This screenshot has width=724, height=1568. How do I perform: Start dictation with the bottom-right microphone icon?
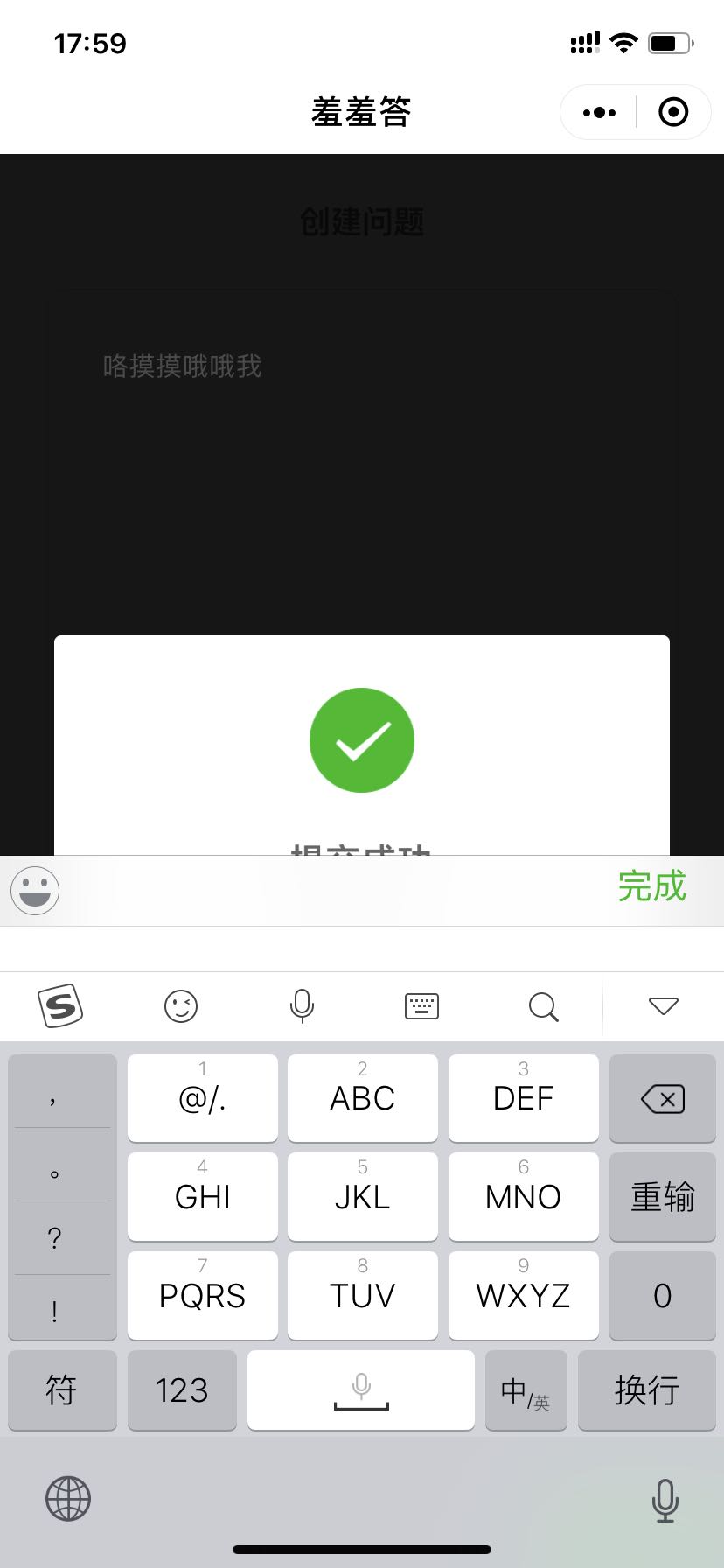(x=665, y=1498)
